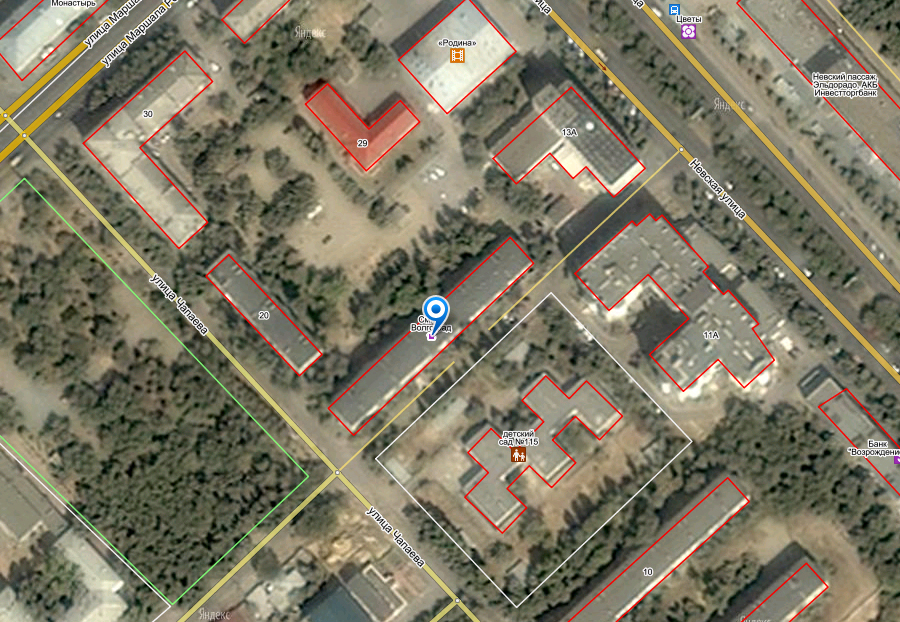This screenshot has height=622, width=900.
Task: Open the детский сад №115 marker
Action: [519, 455]
